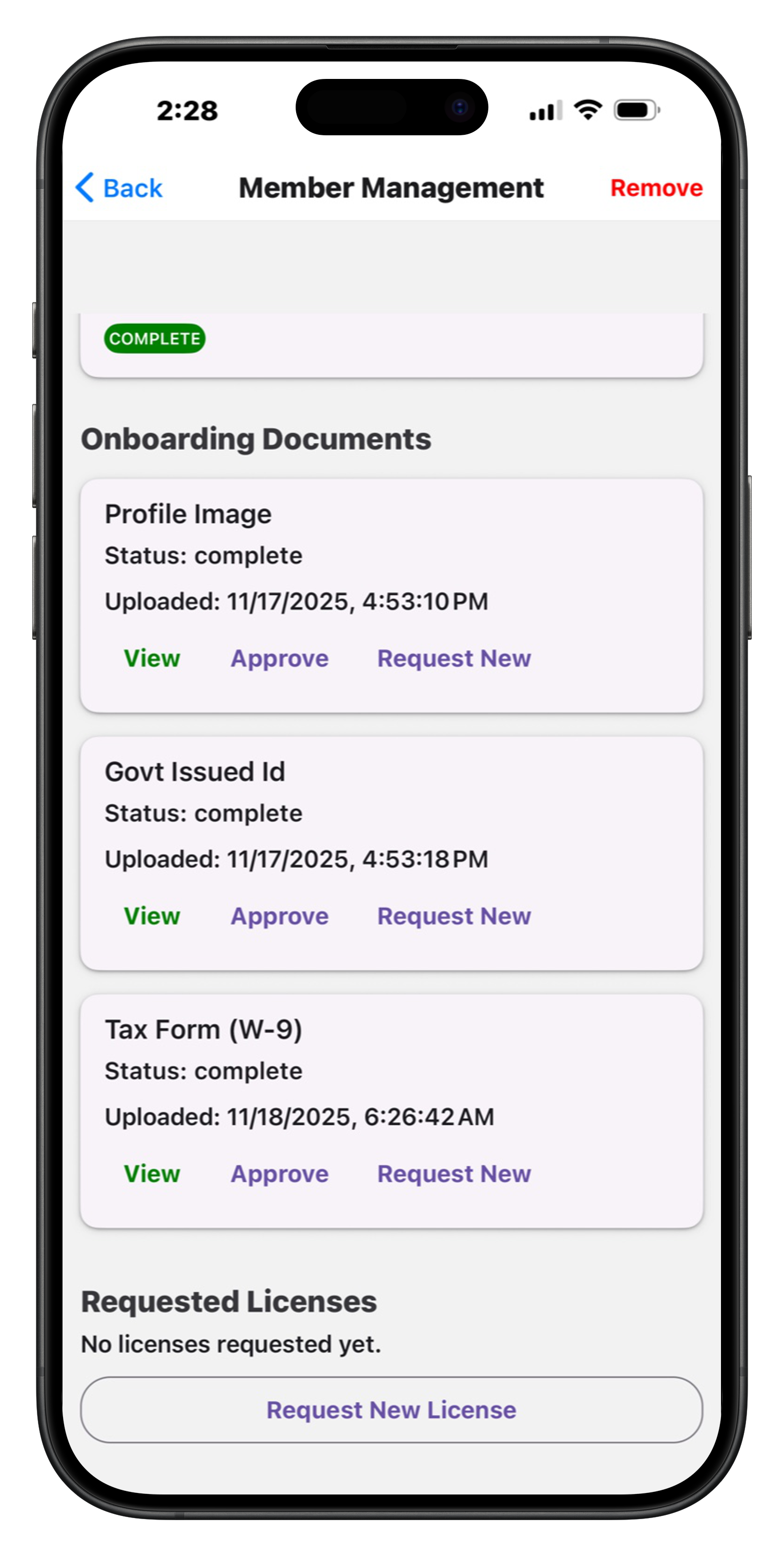784x1556 pixels.
Task: Tap the Request New License button
Action: (x=391, y=1410)
